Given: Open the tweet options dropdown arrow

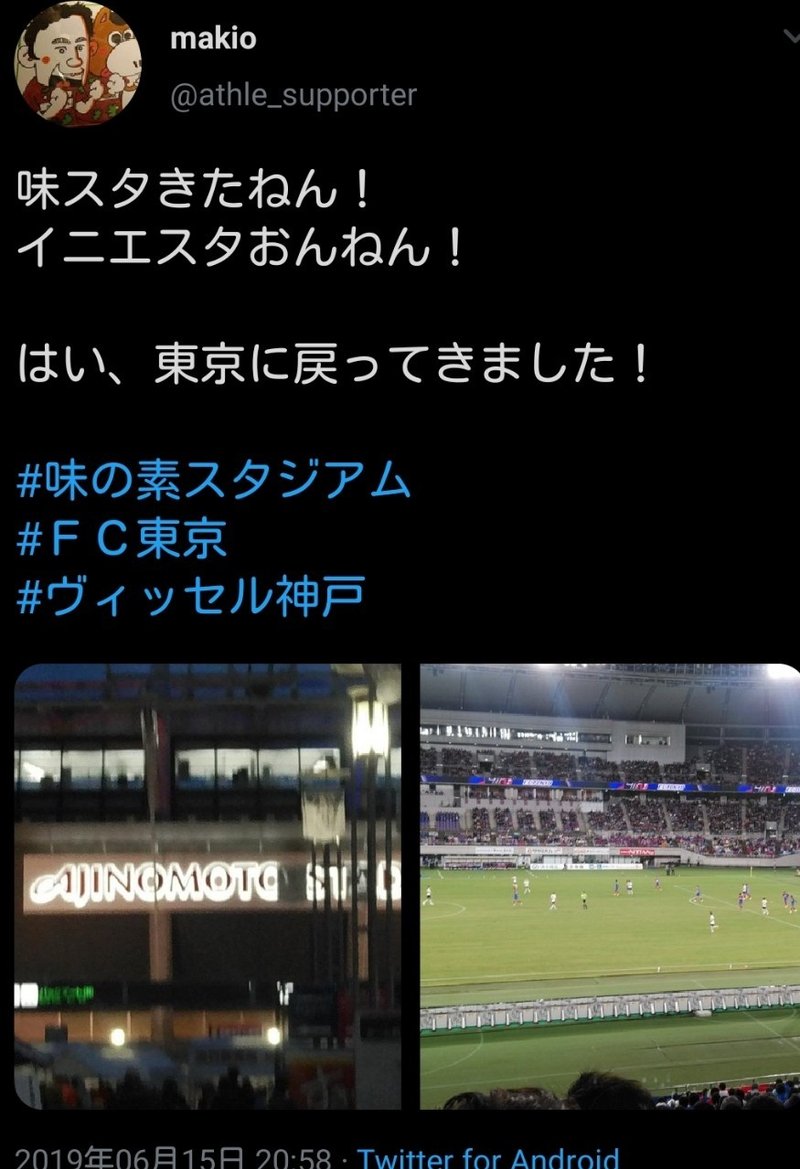Looking at the screenshot, I should tap(785, 36).
